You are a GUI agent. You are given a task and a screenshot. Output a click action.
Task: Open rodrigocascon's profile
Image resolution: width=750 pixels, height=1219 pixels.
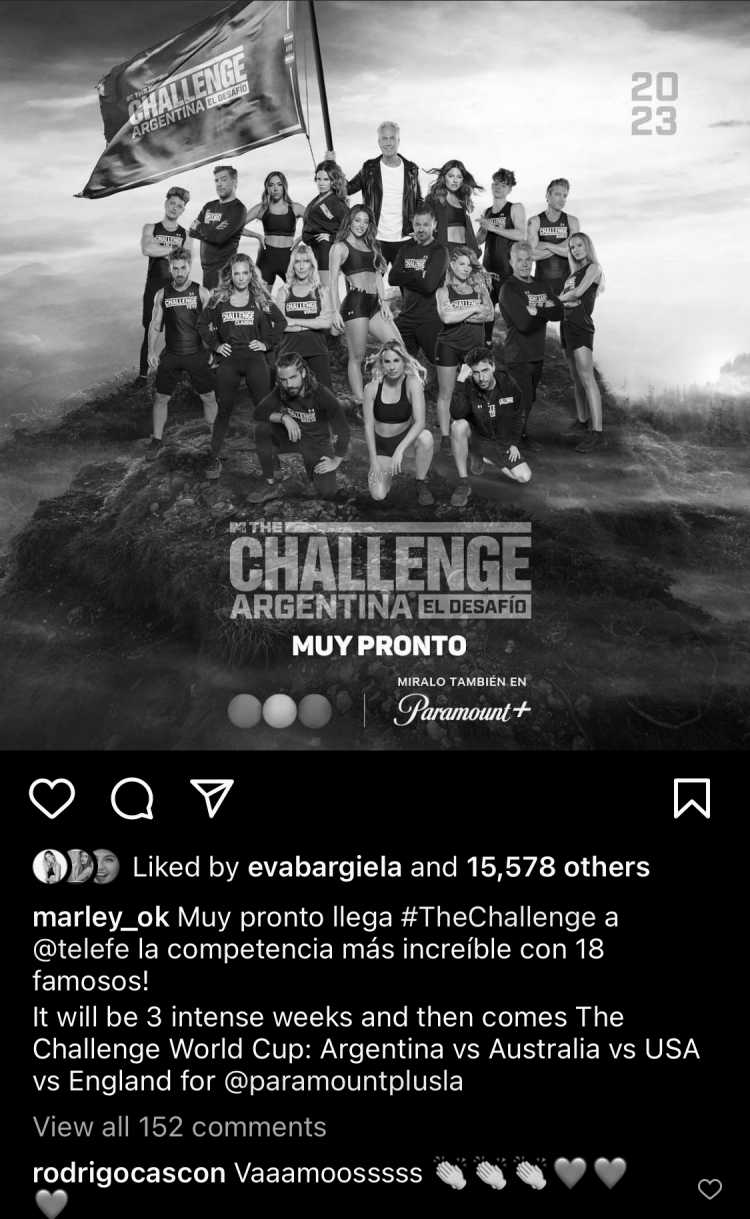(x=129, y=1174)
